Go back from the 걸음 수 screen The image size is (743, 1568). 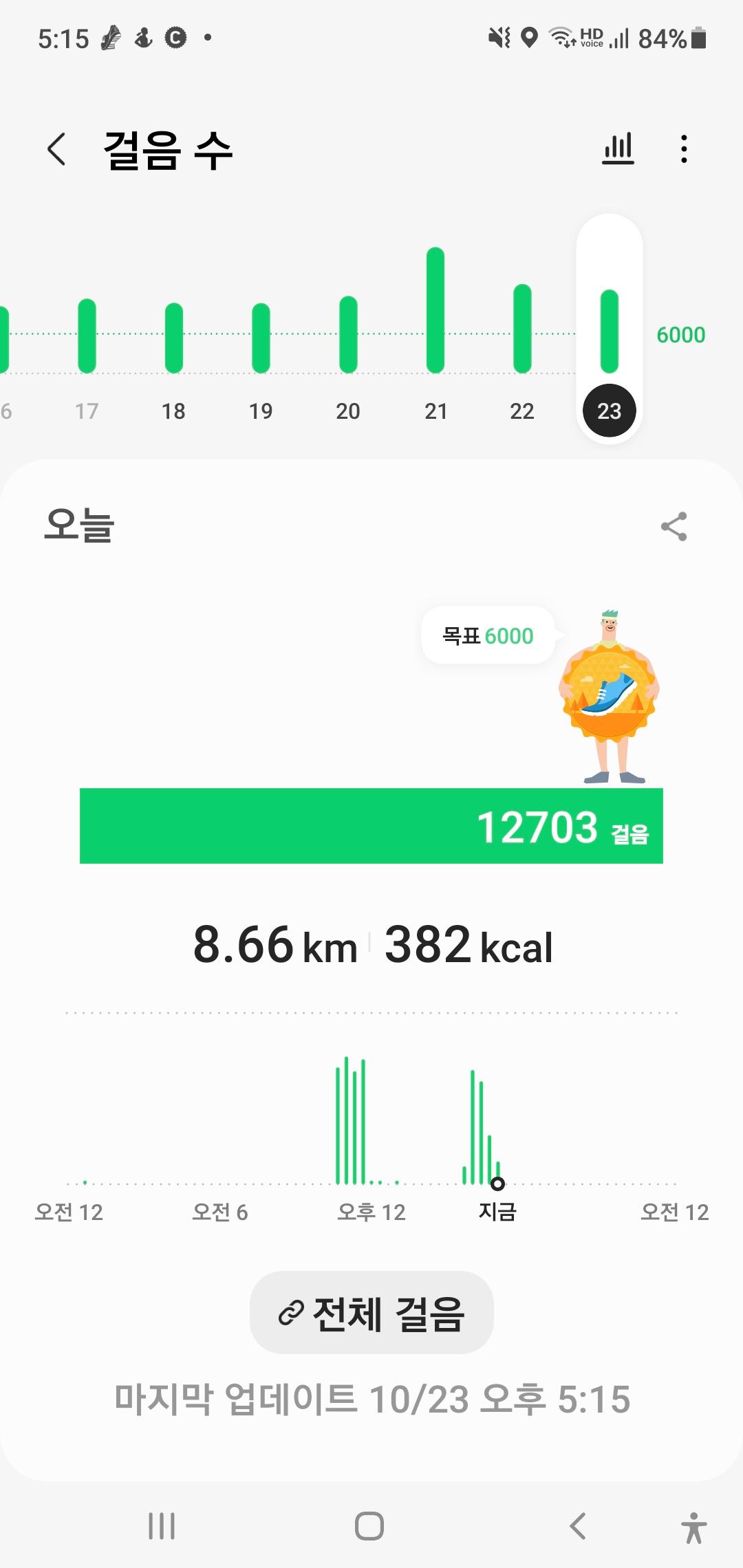[x=57, y=149]
